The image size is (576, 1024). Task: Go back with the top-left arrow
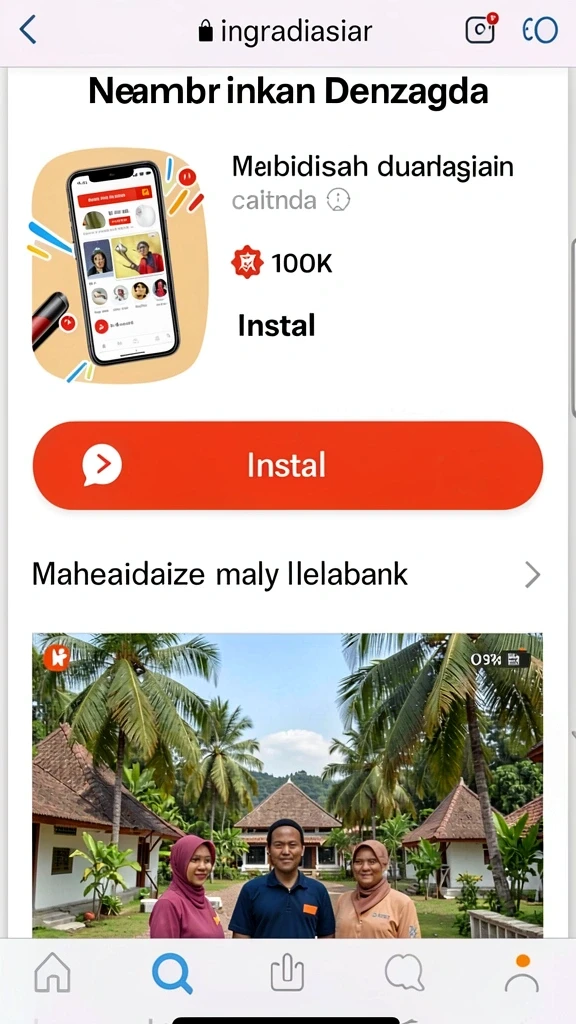coord(27,30)
